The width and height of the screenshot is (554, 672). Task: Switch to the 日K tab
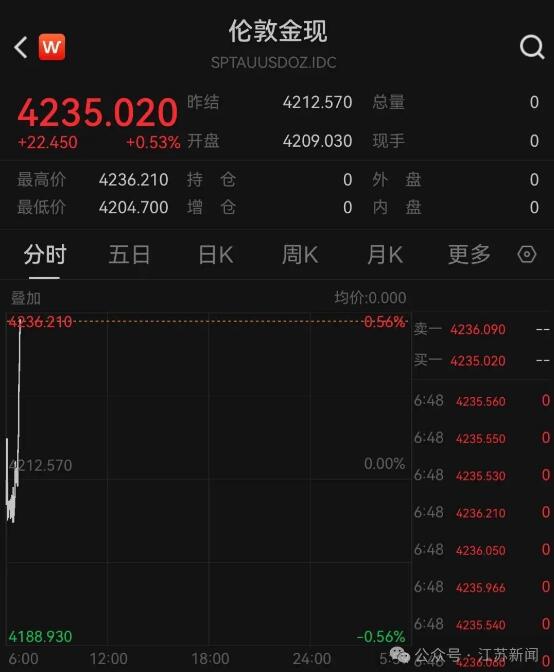pyautogui.click(x=216, y=255)
